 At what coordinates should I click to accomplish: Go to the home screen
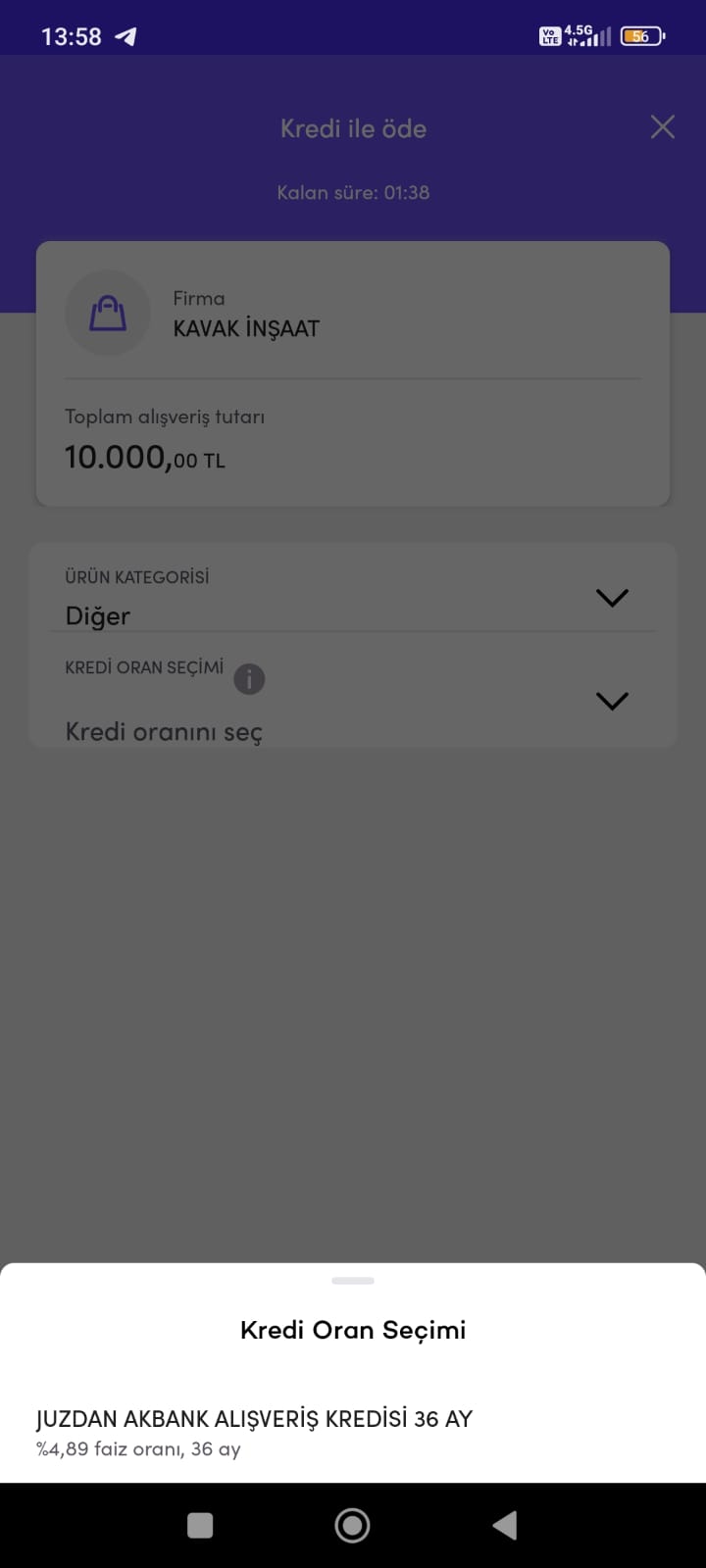coord(353,1525)
